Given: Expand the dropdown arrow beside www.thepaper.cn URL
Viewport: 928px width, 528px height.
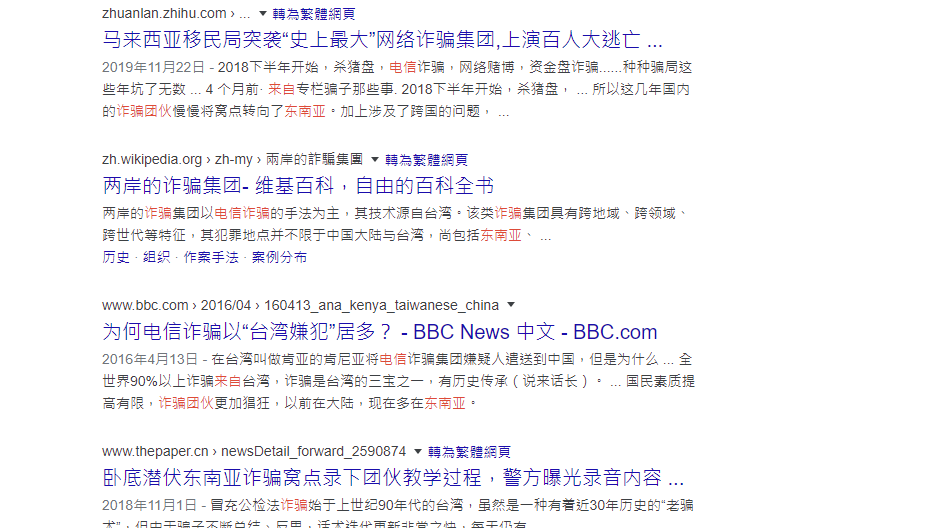Looking at the screenshot, I should 419,452.
